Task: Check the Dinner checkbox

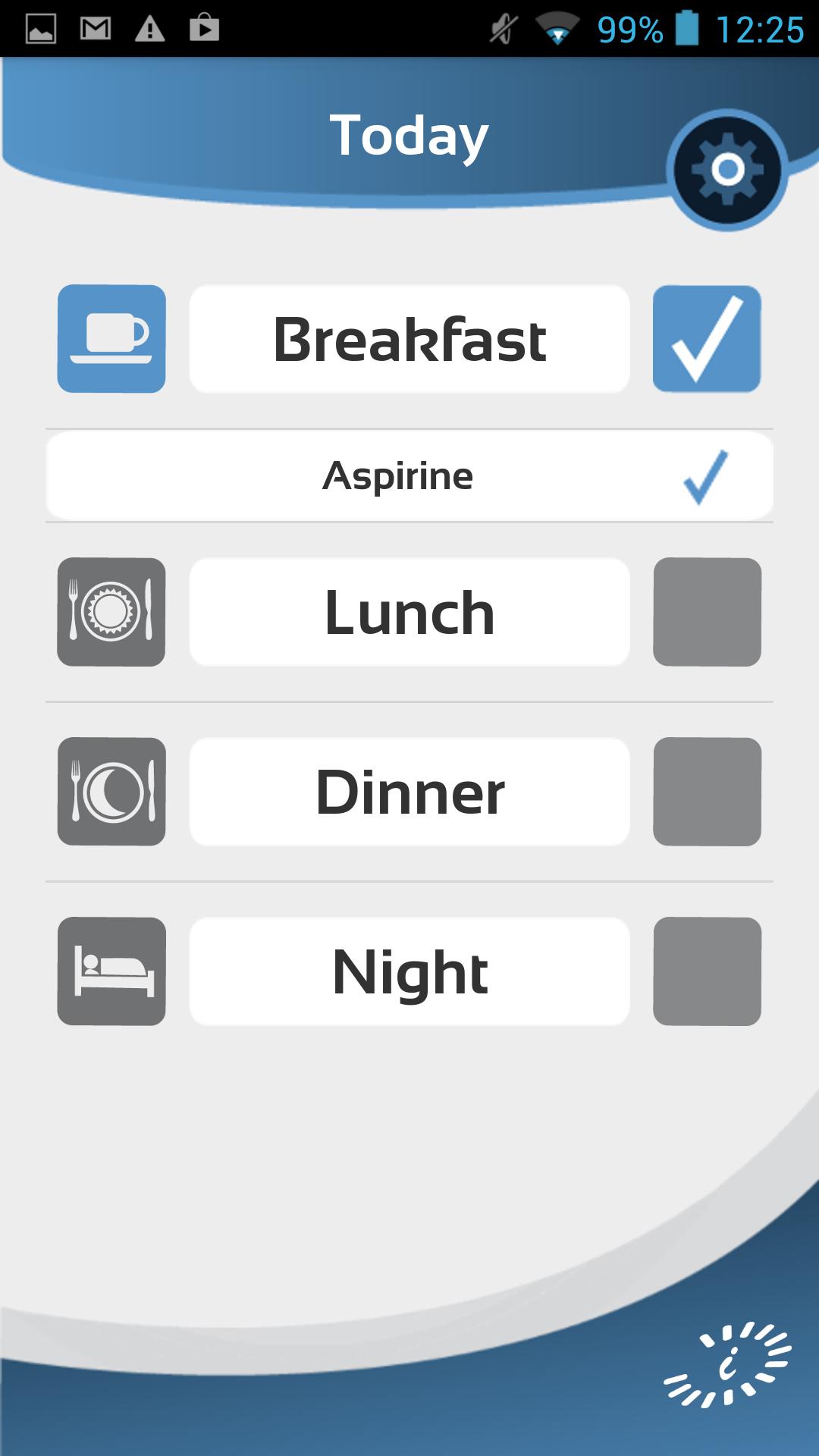Action: [707, 792]
